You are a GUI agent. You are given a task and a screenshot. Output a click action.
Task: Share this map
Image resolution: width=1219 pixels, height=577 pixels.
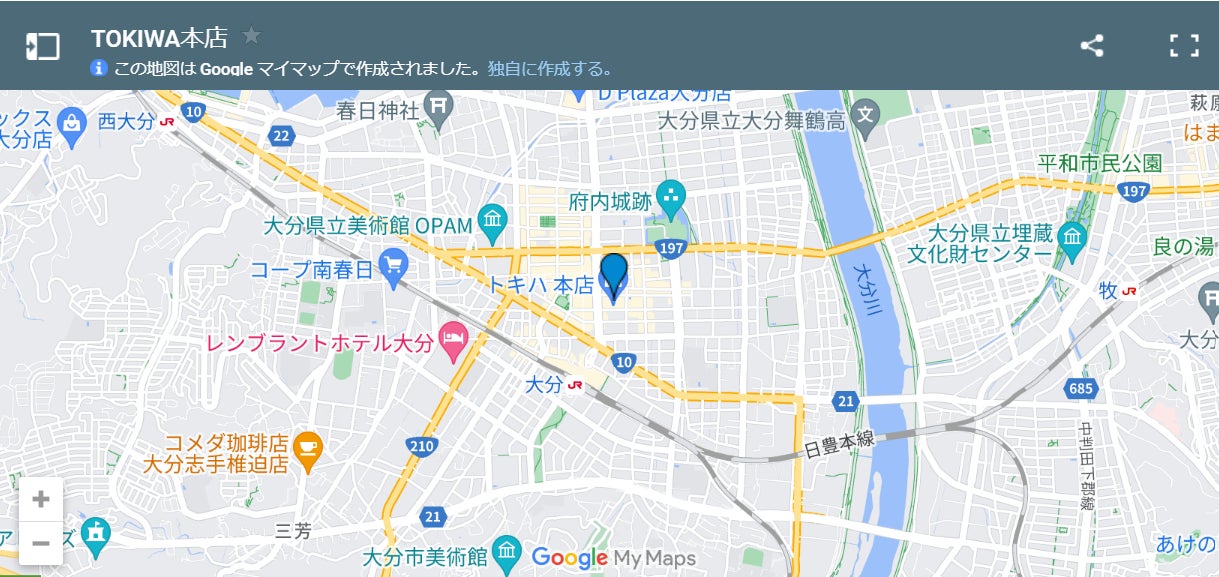click(x=1092, y=45)
